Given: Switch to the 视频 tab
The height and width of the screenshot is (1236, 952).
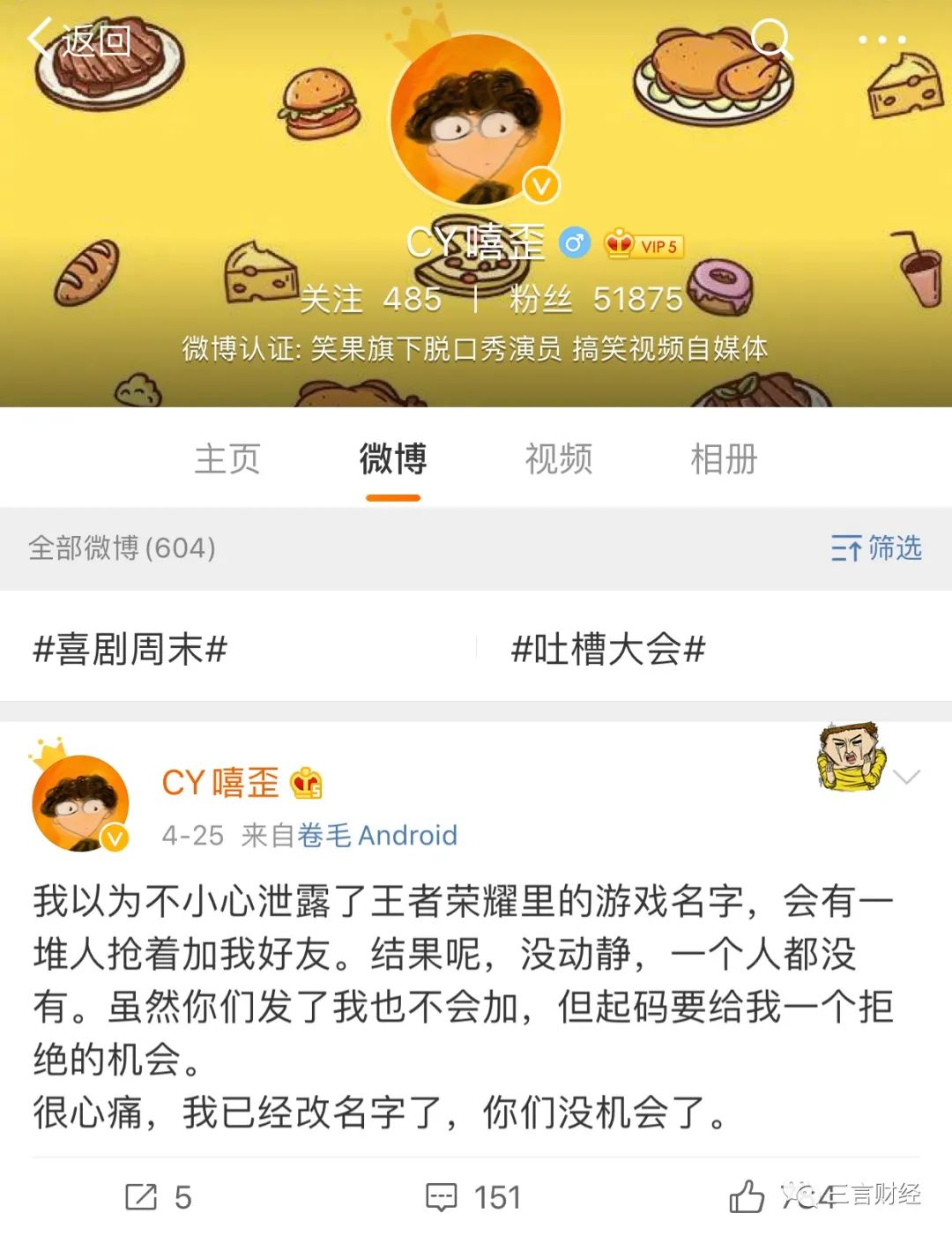Looking at the screenshot, I should pos(559,459).
